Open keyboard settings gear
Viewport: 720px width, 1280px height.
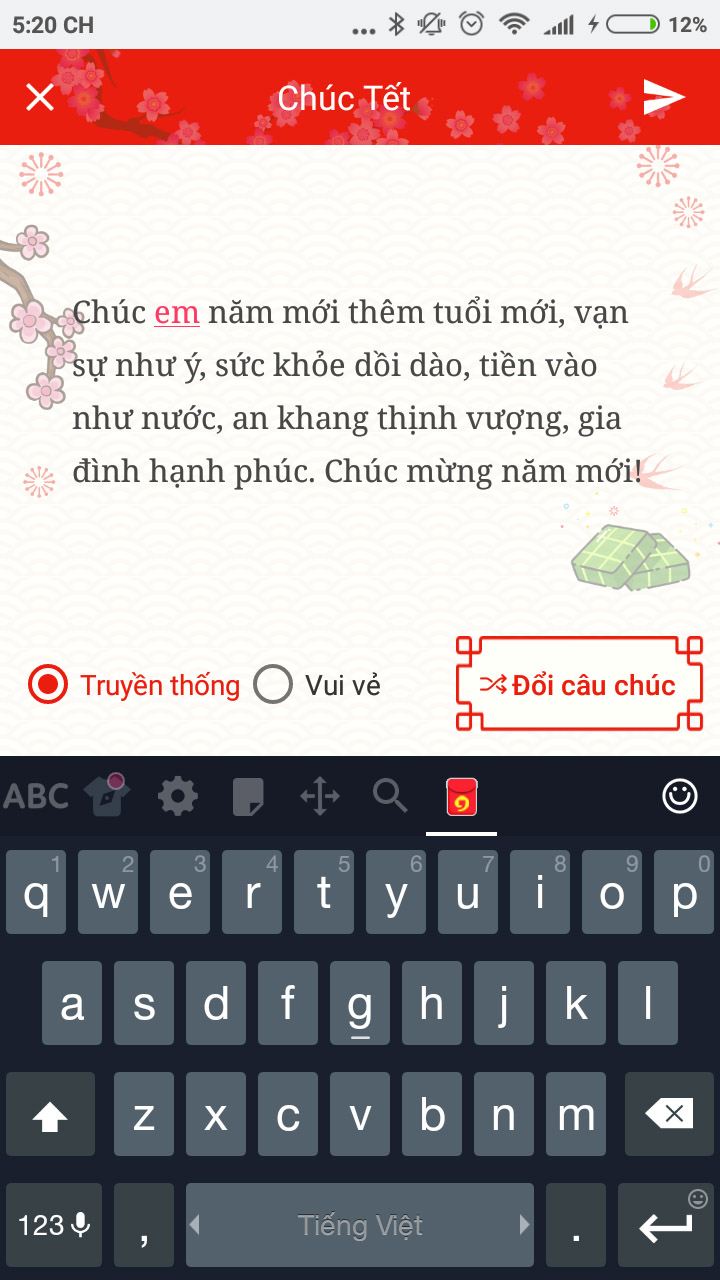coord(178,797)
